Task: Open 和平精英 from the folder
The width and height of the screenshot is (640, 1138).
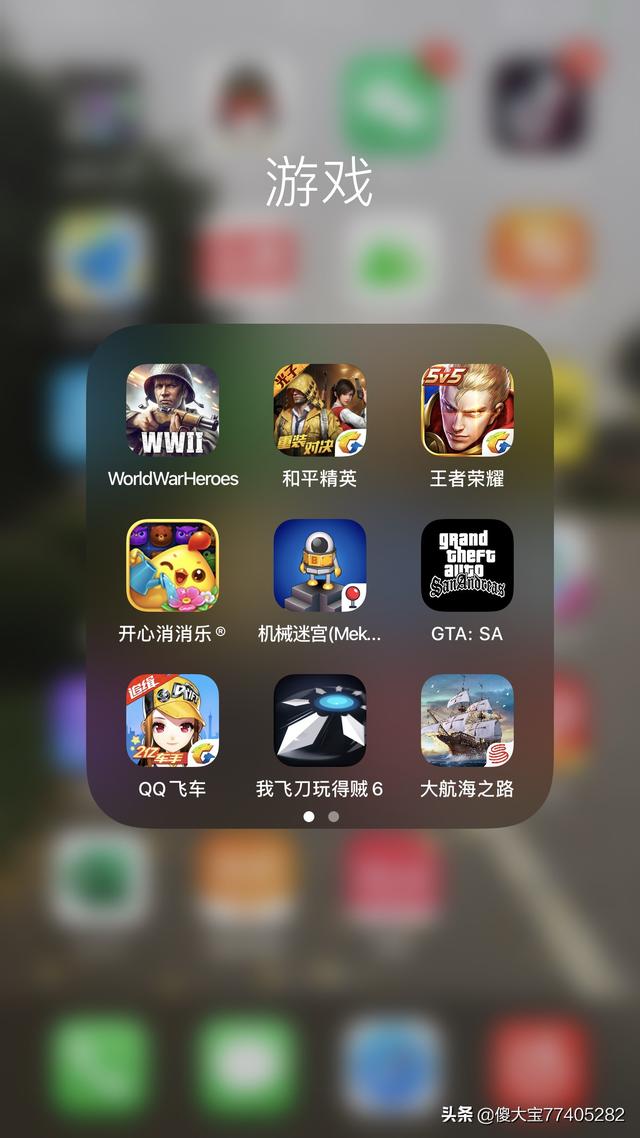Action: click(319, 409)
